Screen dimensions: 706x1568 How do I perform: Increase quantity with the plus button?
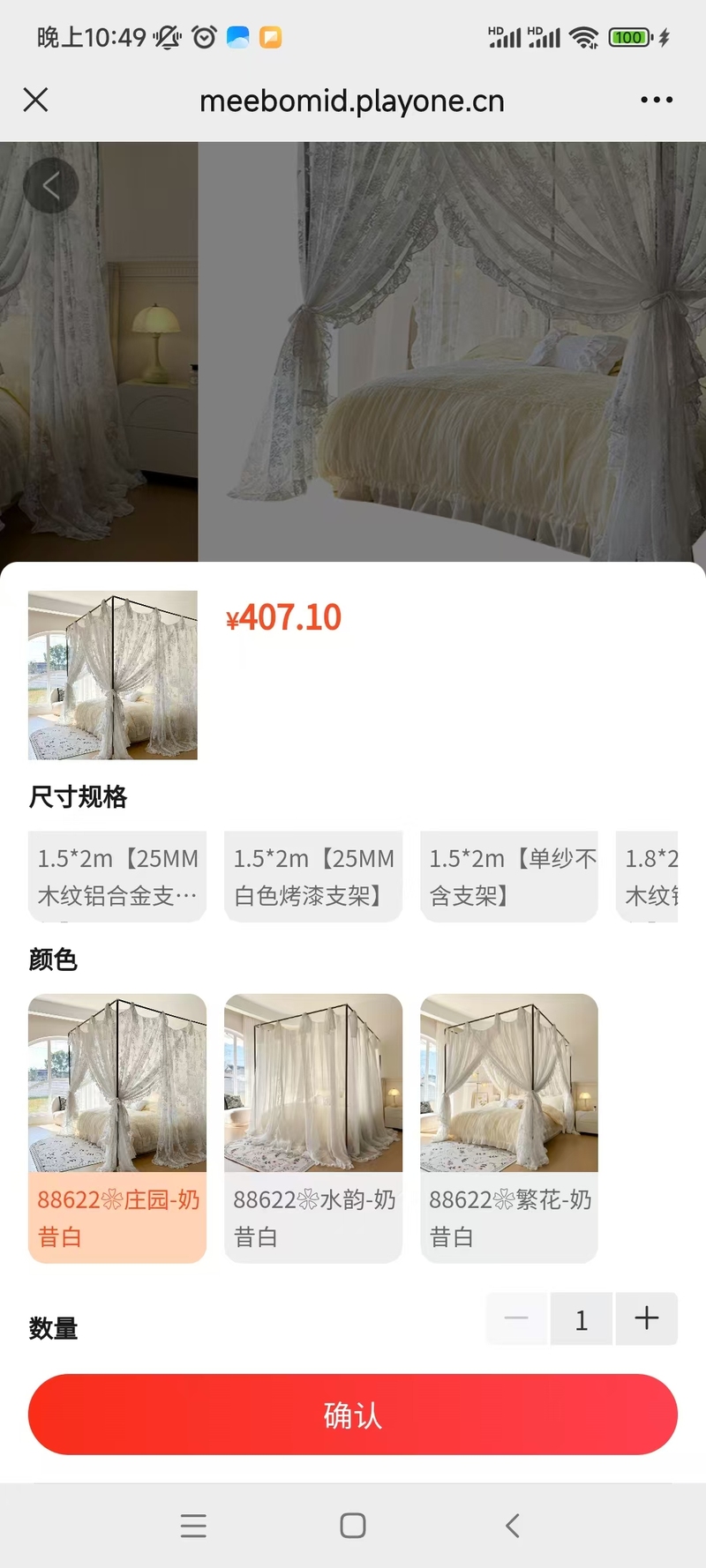[x=646, y=1318]
